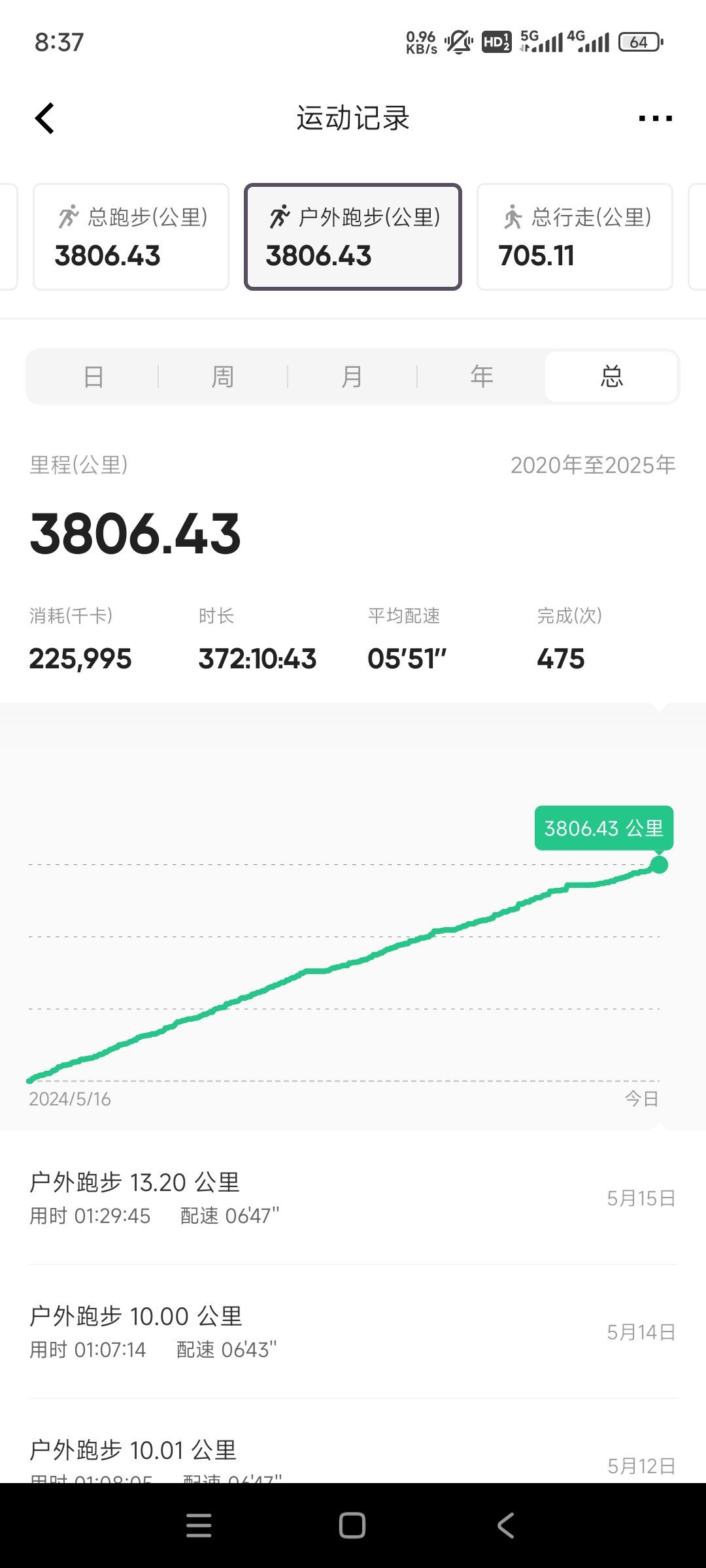Go back from 运动记录 page

pos(44,118)
